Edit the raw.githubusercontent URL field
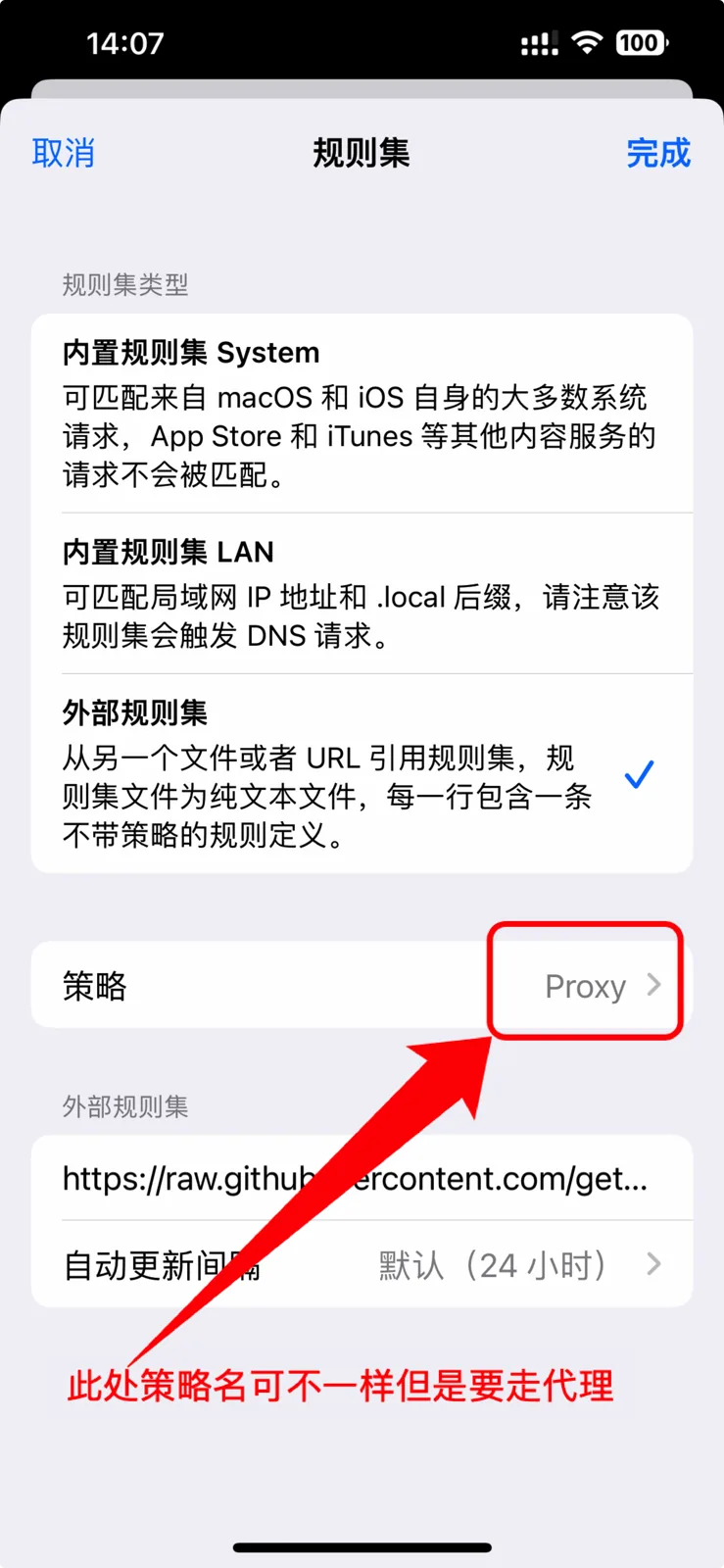 pyautogui.click(x=356, y=1178)
